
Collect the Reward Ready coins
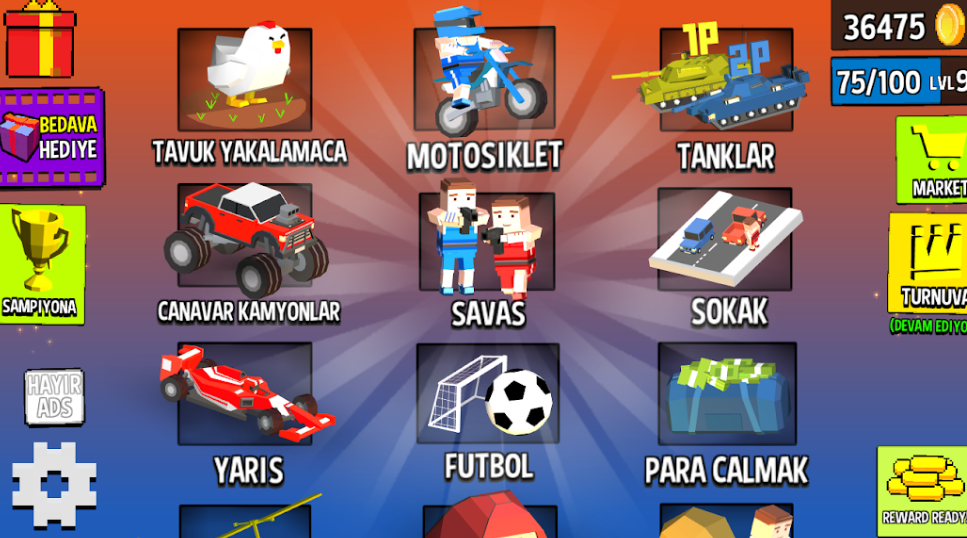(922, 490)
